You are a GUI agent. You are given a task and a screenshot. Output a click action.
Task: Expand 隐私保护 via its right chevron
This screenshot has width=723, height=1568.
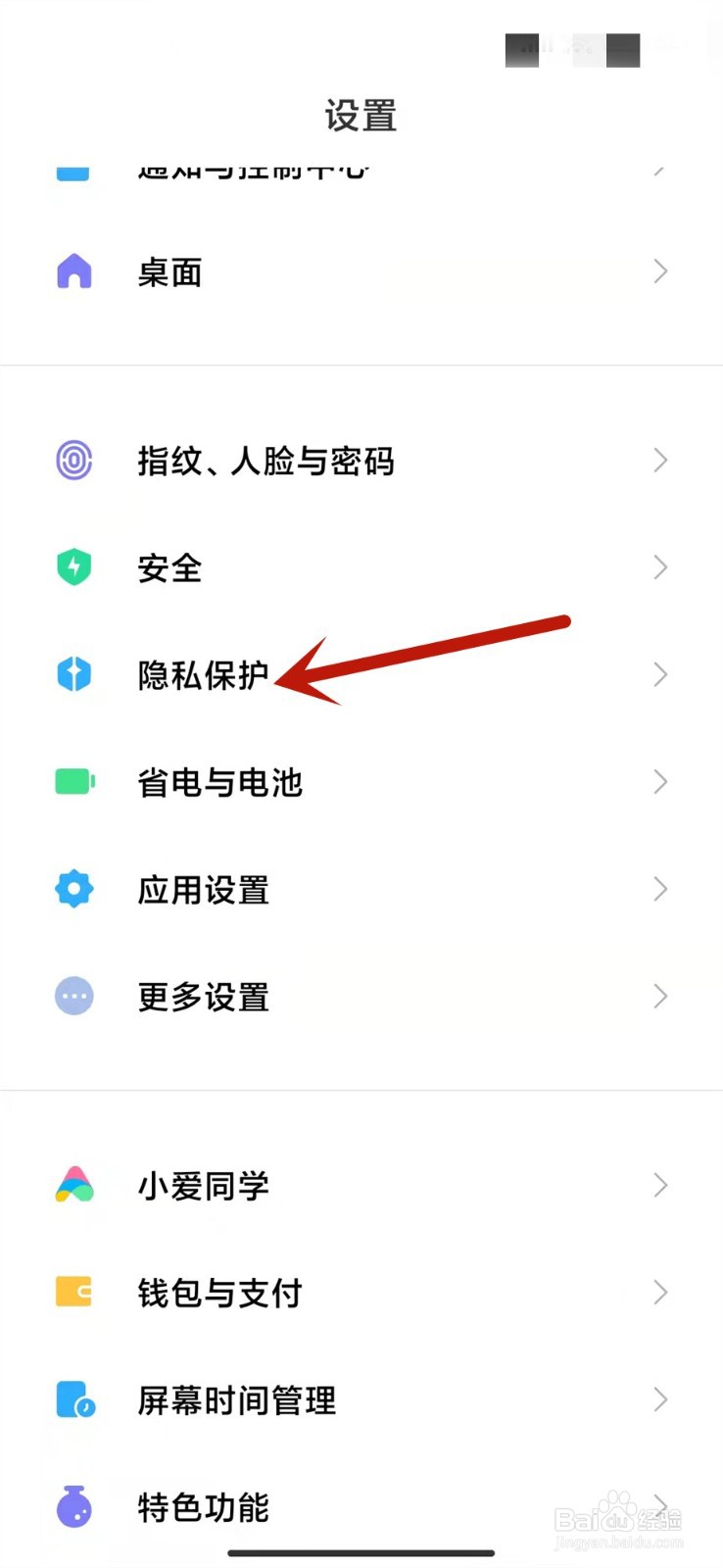coord(660,675)
